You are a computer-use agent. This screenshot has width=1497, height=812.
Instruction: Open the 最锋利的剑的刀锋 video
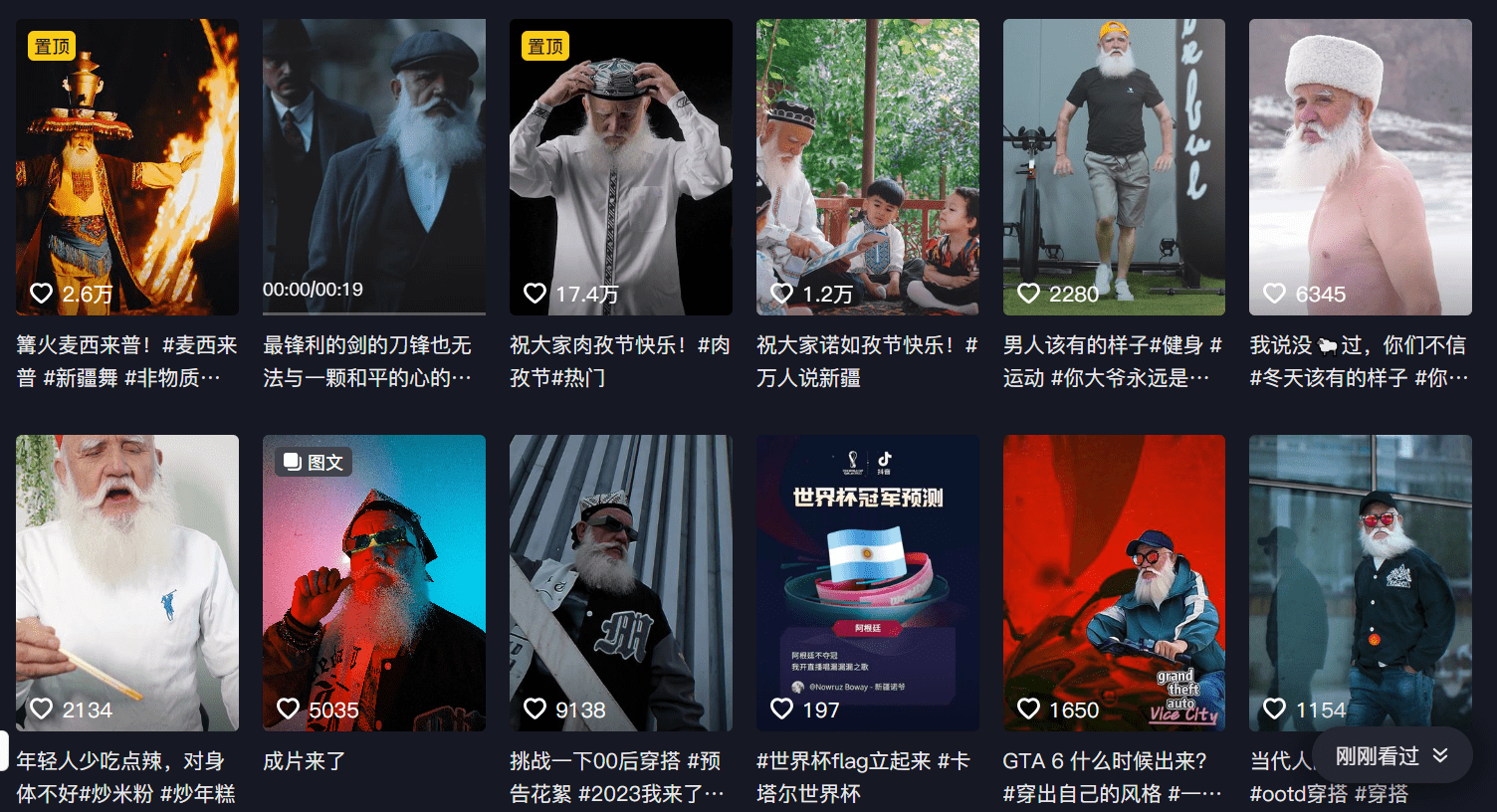pos(374,167)
